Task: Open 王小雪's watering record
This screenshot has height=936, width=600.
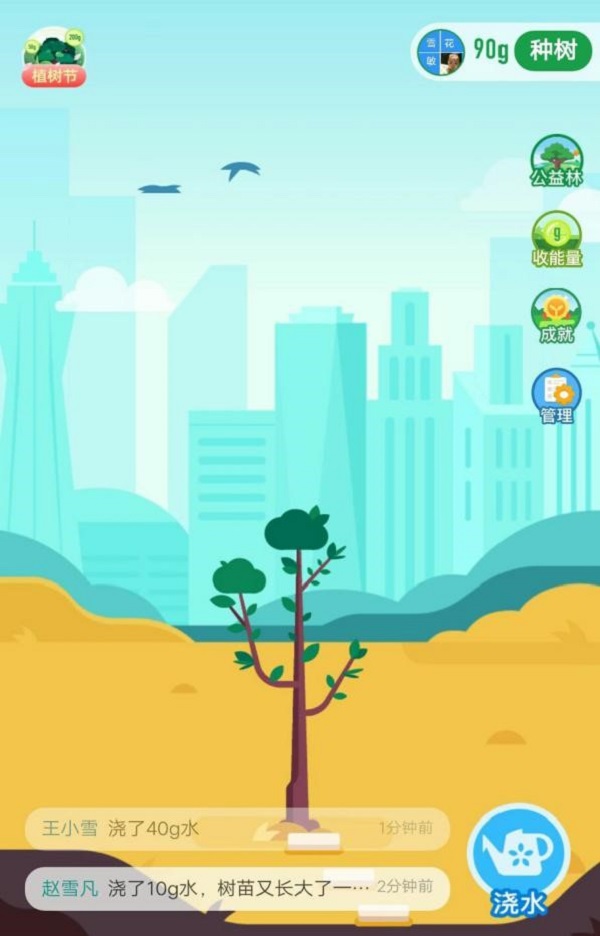Action: coord(236,828)
